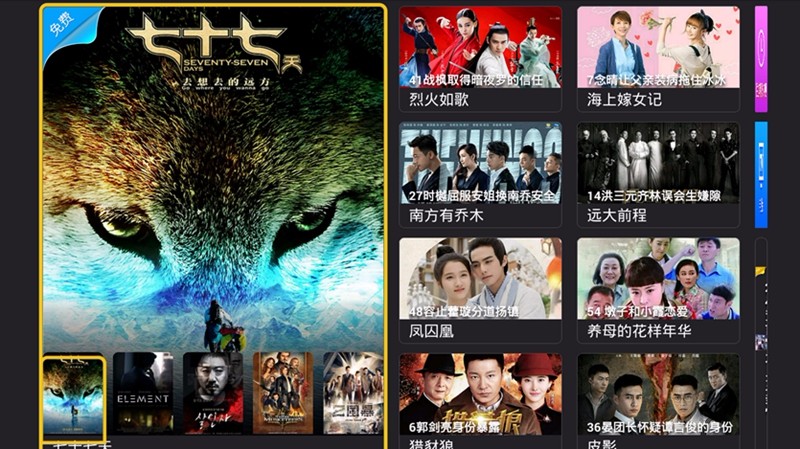This screenshot has width=800, height=449.
Task: Select the red Korean movie poster thumbnail
Action: click(213, 393)
